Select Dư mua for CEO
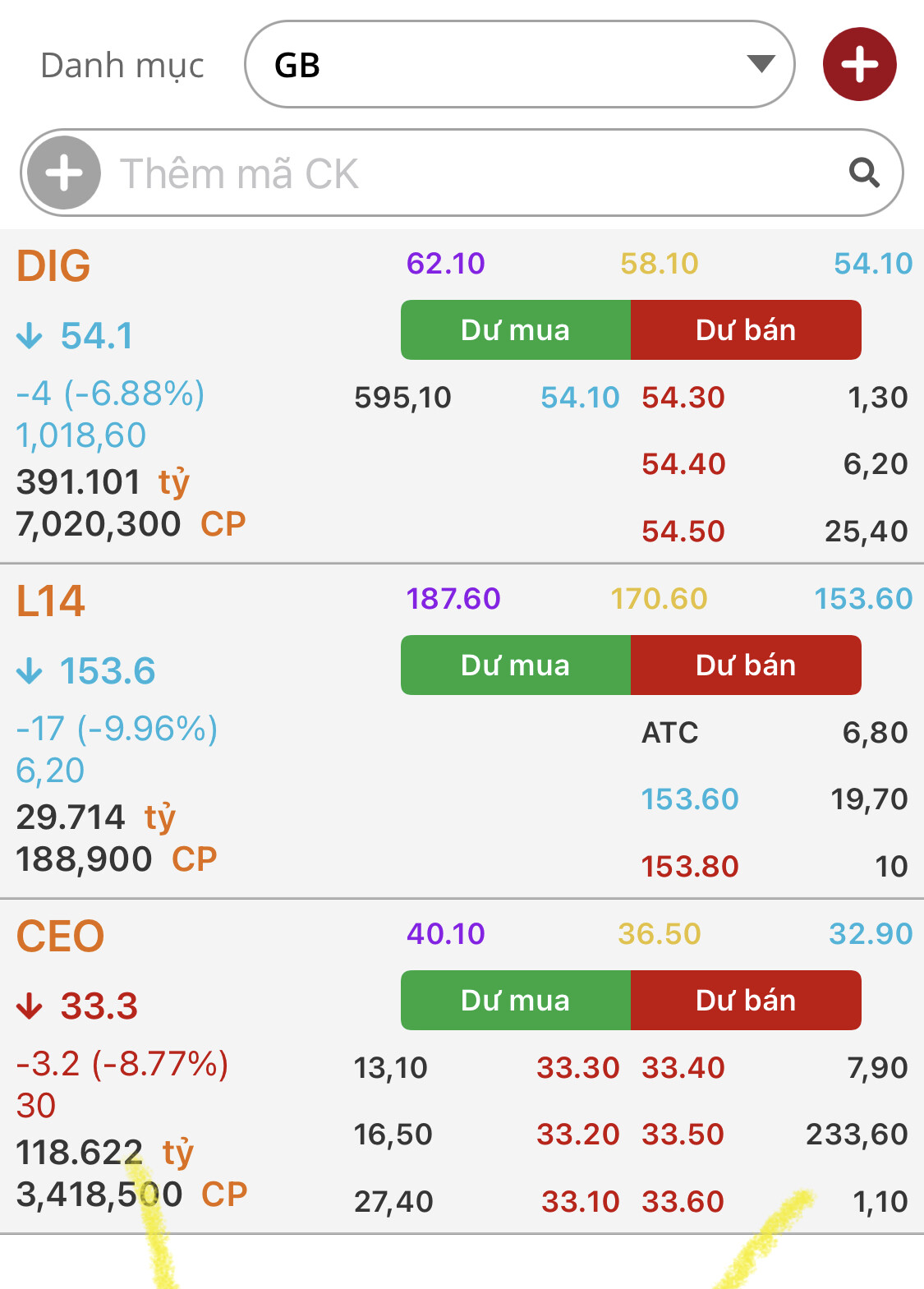Viewport: 924px width, 1289px height. 515,1001
